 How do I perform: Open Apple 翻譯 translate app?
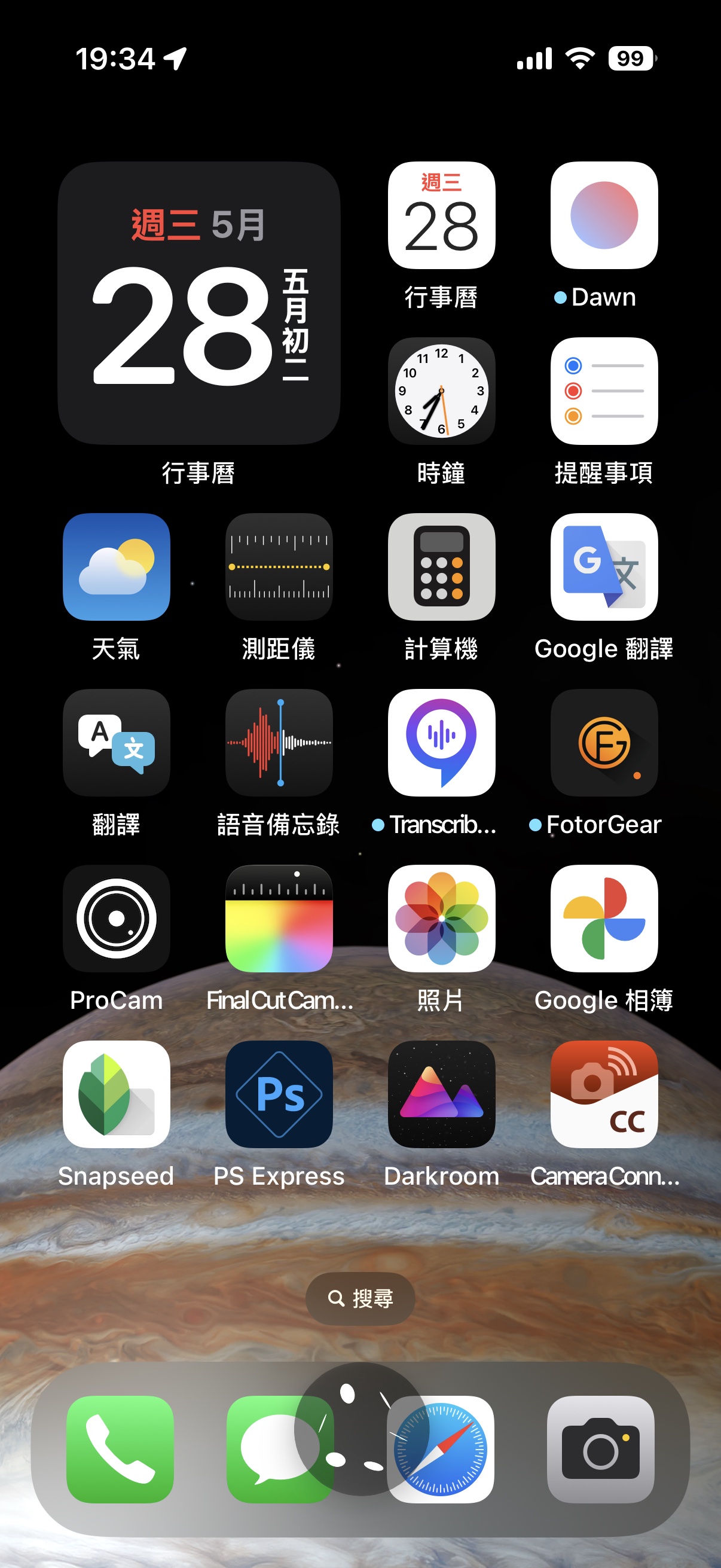[x=116, y=742]
